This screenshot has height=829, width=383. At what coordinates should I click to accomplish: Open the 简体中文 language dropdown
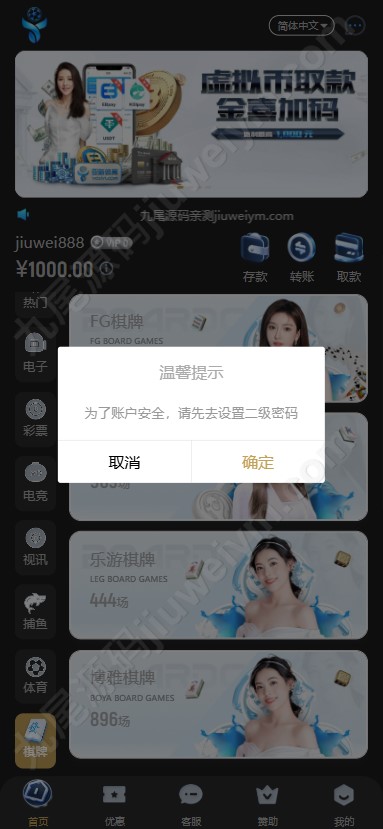[x=302, y=25]
